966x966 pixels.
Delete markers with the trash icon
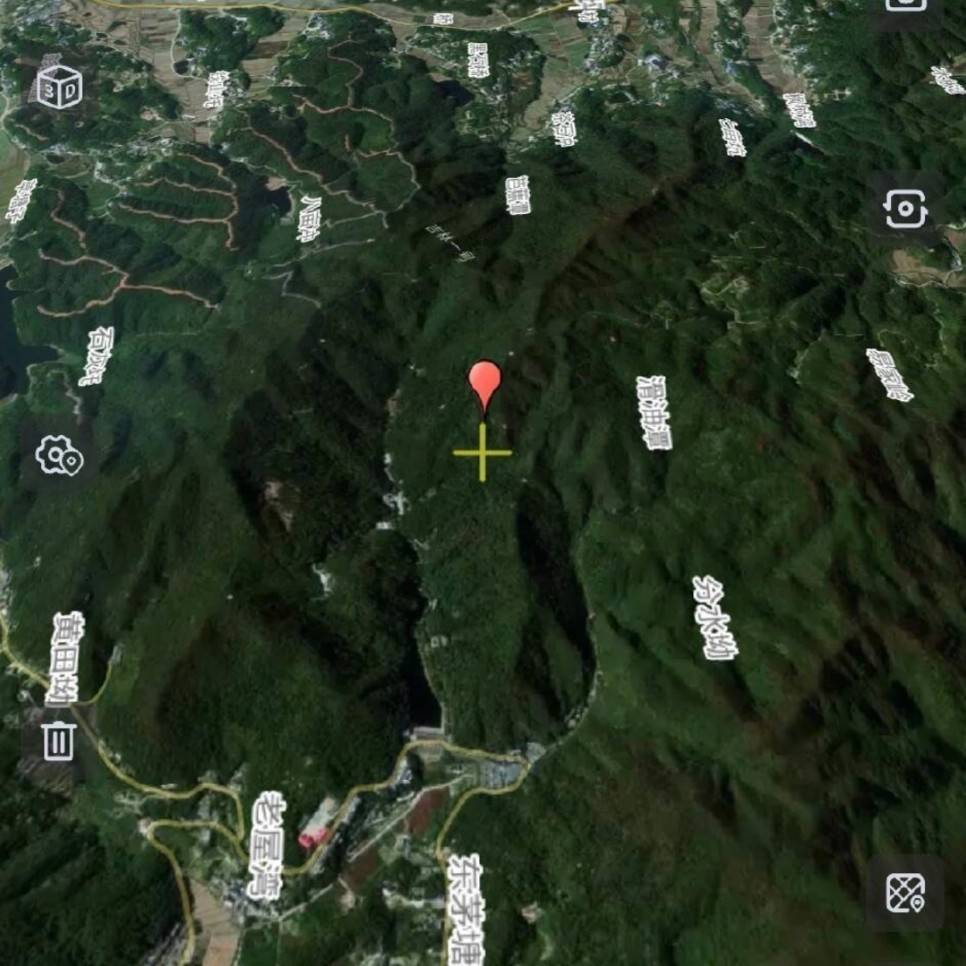point(59,741)
